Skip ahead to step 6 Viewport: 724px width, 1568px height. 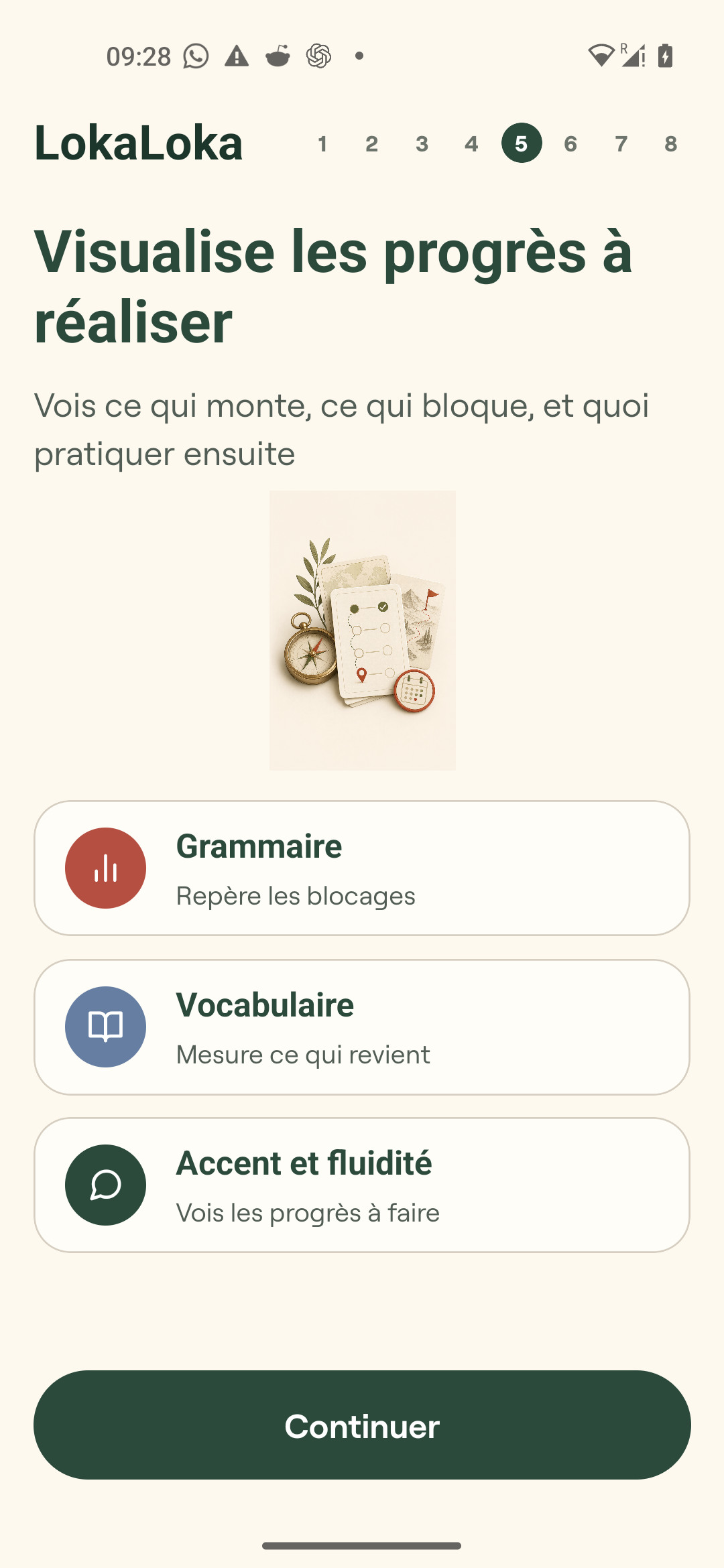click(570, 143)
